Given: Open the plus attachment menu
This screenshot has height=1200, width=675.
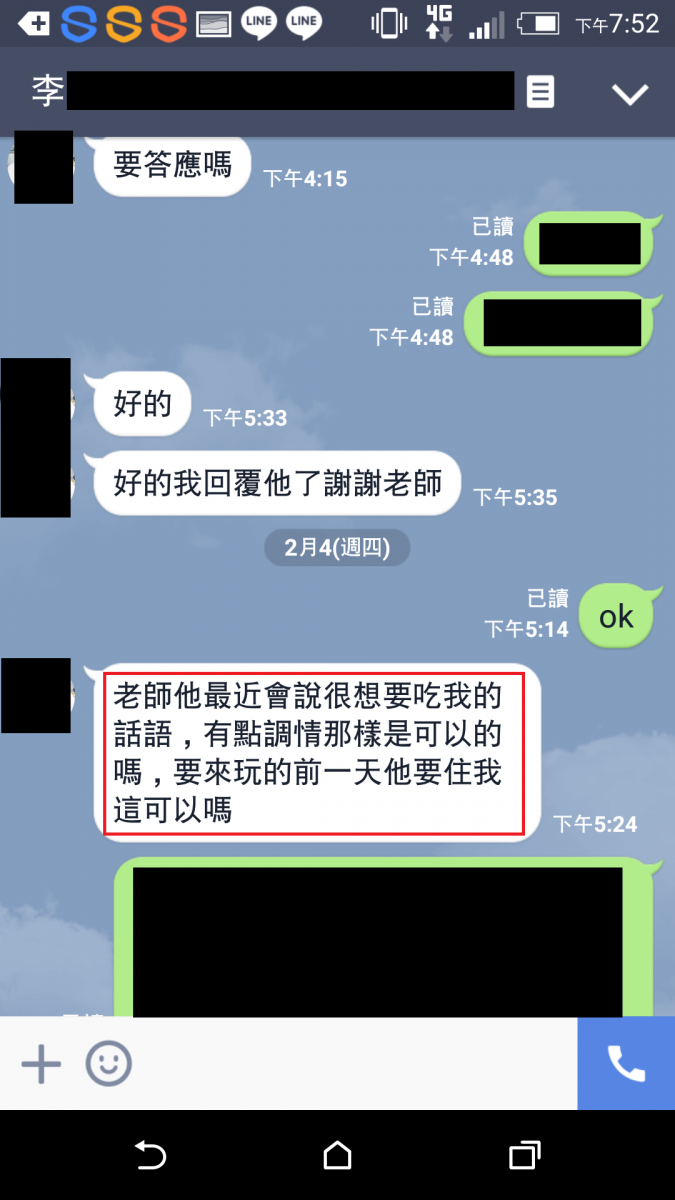Looking at the screenshot, I should [x=41, y=1064].
